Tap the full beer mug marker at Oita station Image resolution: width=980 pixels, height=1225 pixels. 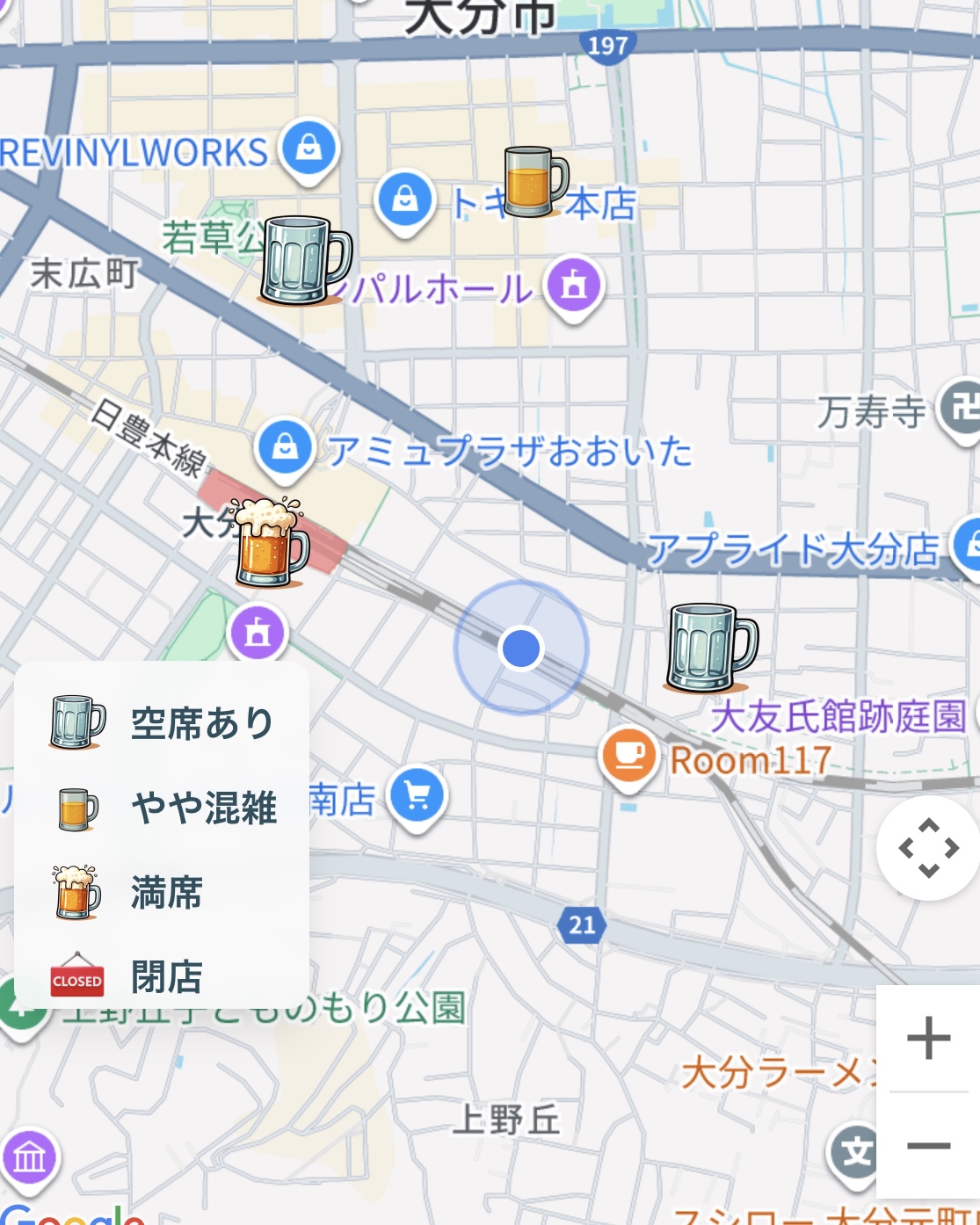click(270, 545)
